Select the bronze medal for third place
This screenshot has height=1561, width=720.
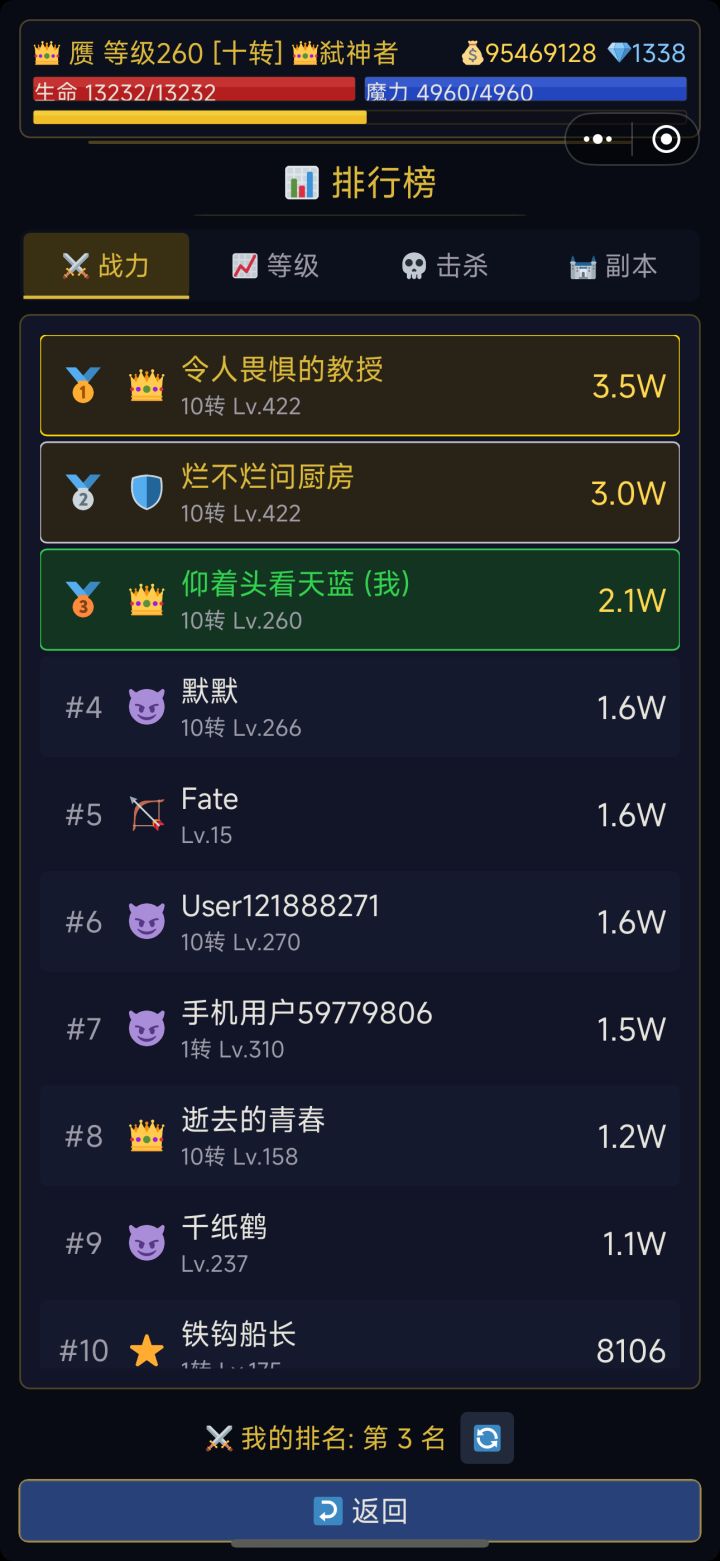[x=83, y=598]
